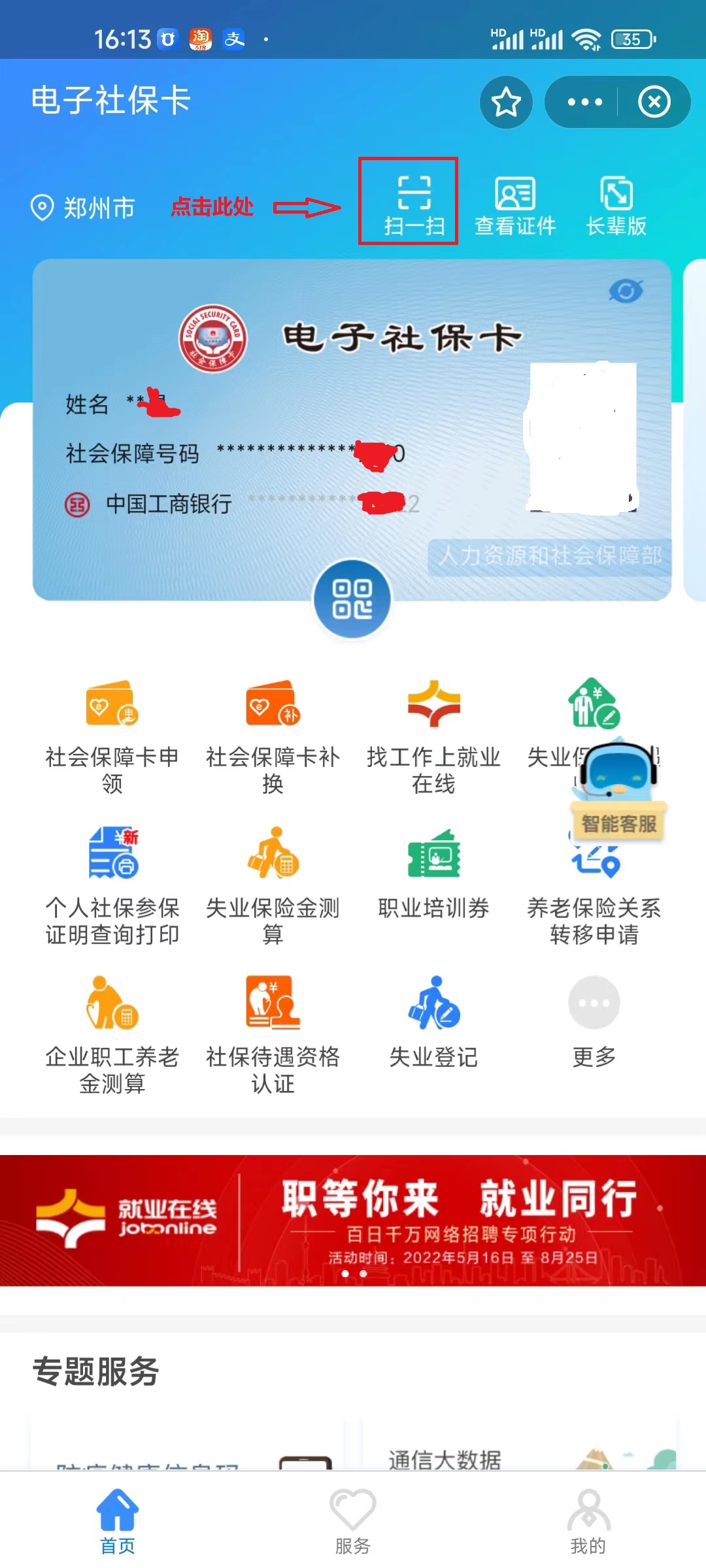Switch to 长辈版 elder mode
The width and height of the screenshot is (706, 1568).
(x=615, y=204)
